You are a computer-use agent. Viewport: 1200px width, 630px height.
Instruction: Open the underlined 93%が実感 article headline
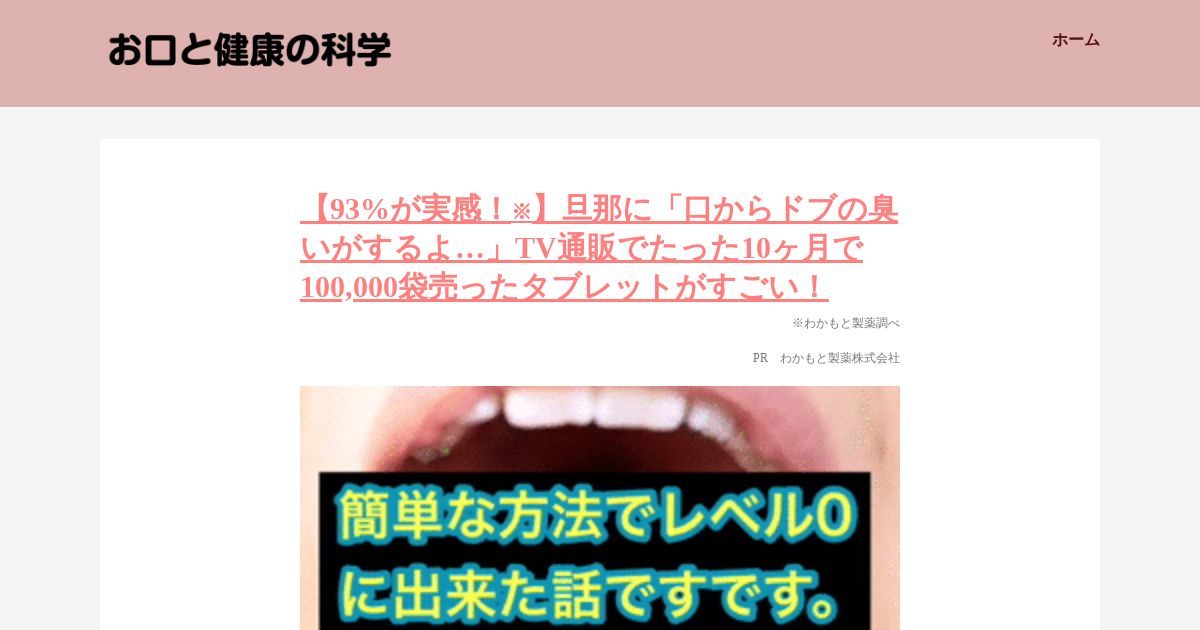click(x=599, y=247)
